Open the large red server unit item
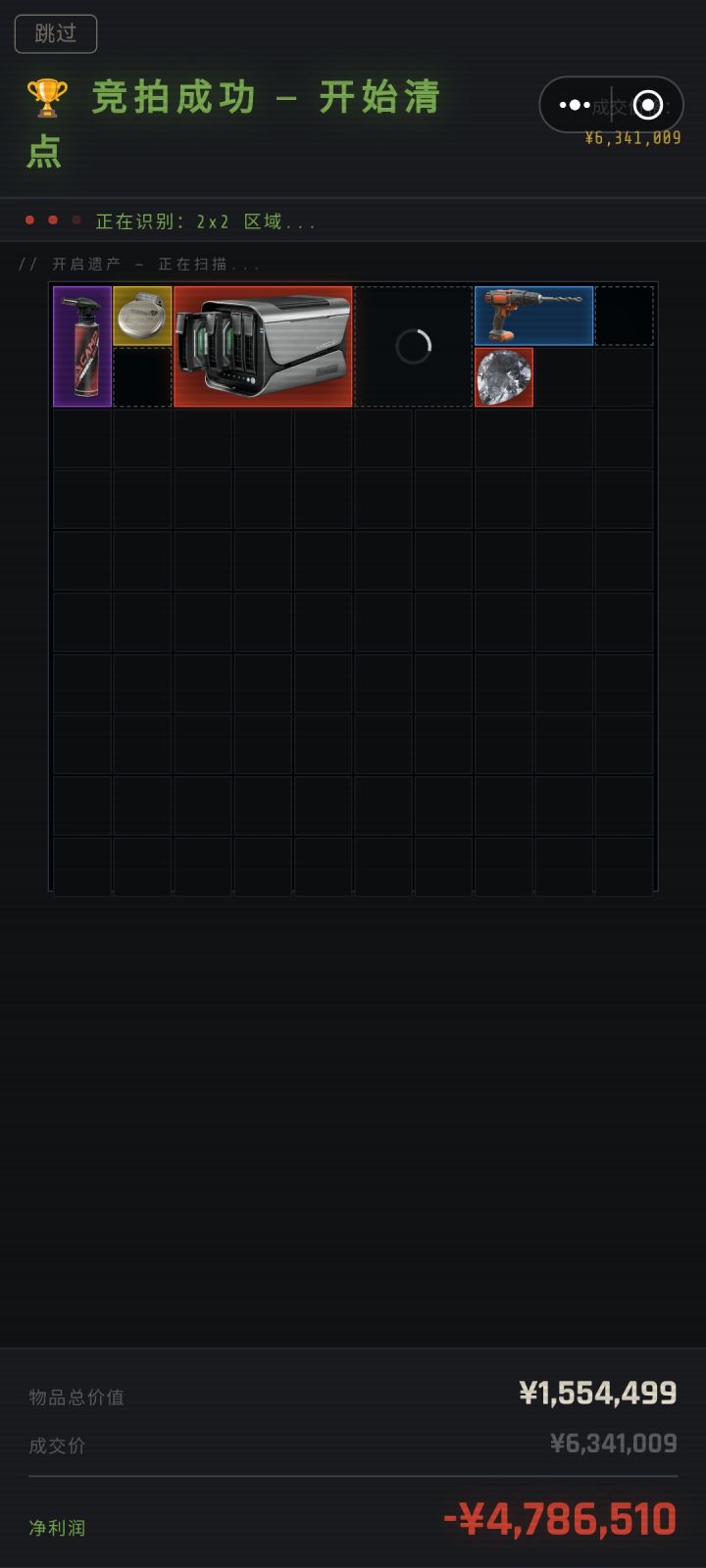The height and width of the screenshot is (1568, 706). pos(263,345)
